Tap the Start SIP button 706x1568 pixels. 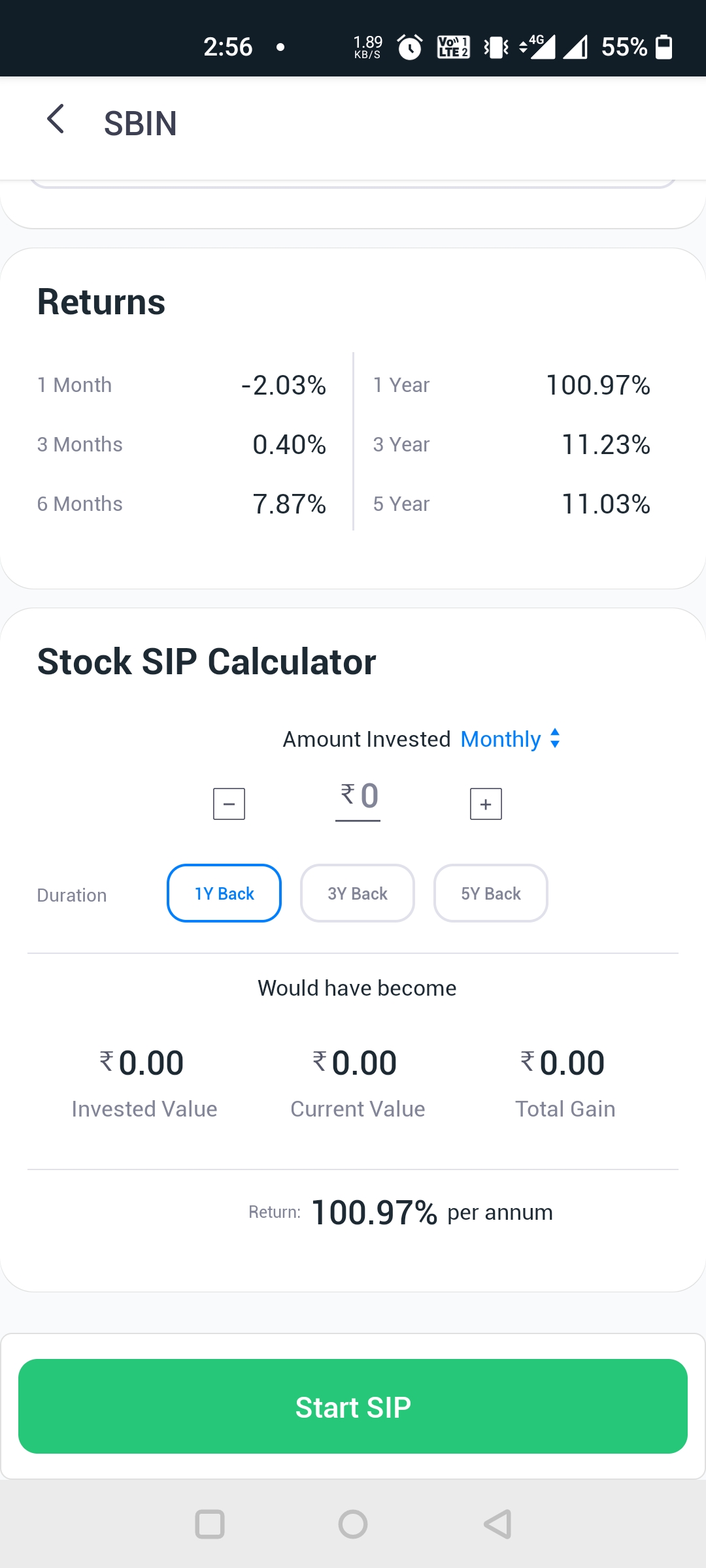click(x=353, y=1406)
